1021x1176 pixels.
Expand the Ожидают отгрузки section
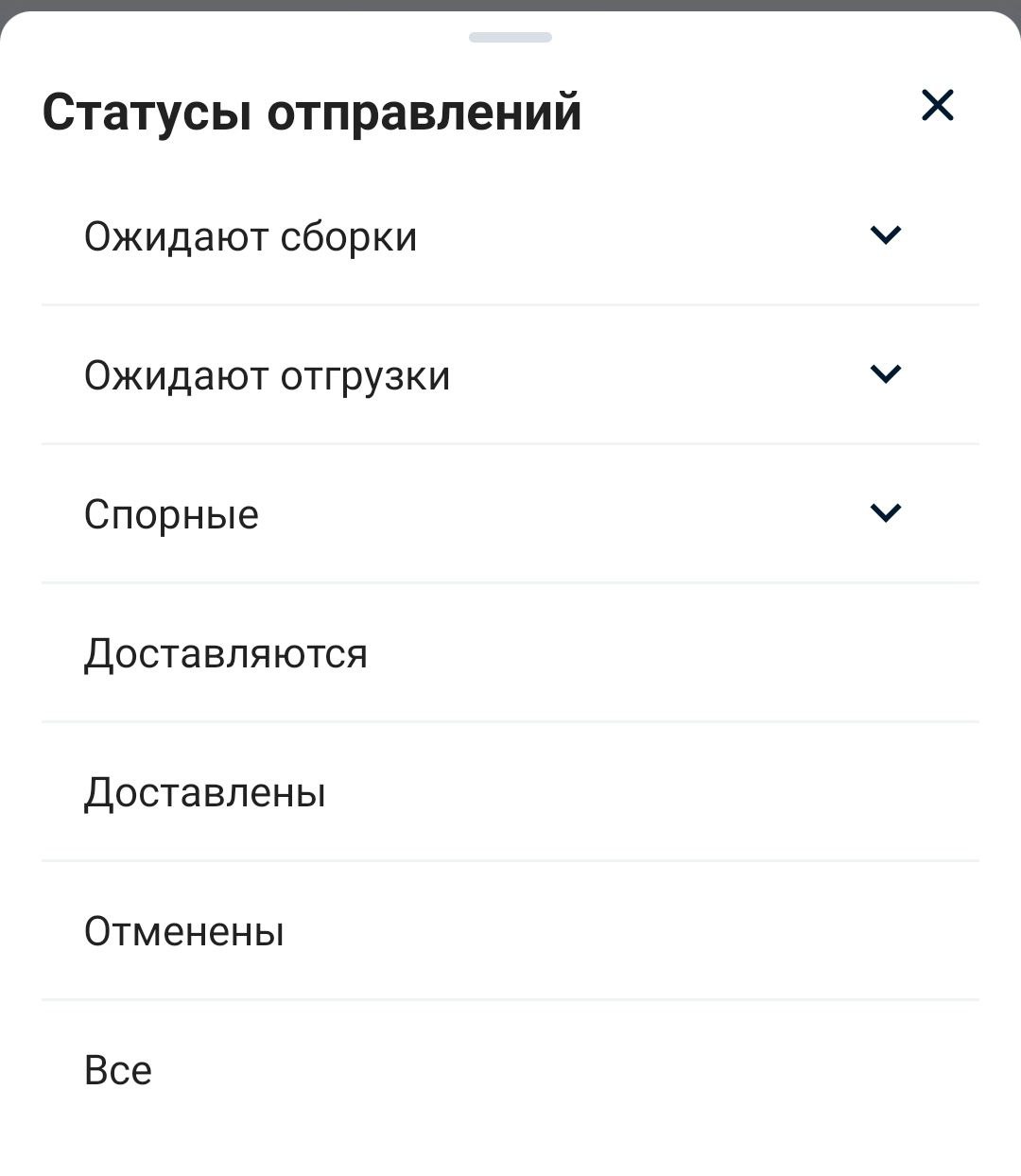885,373
